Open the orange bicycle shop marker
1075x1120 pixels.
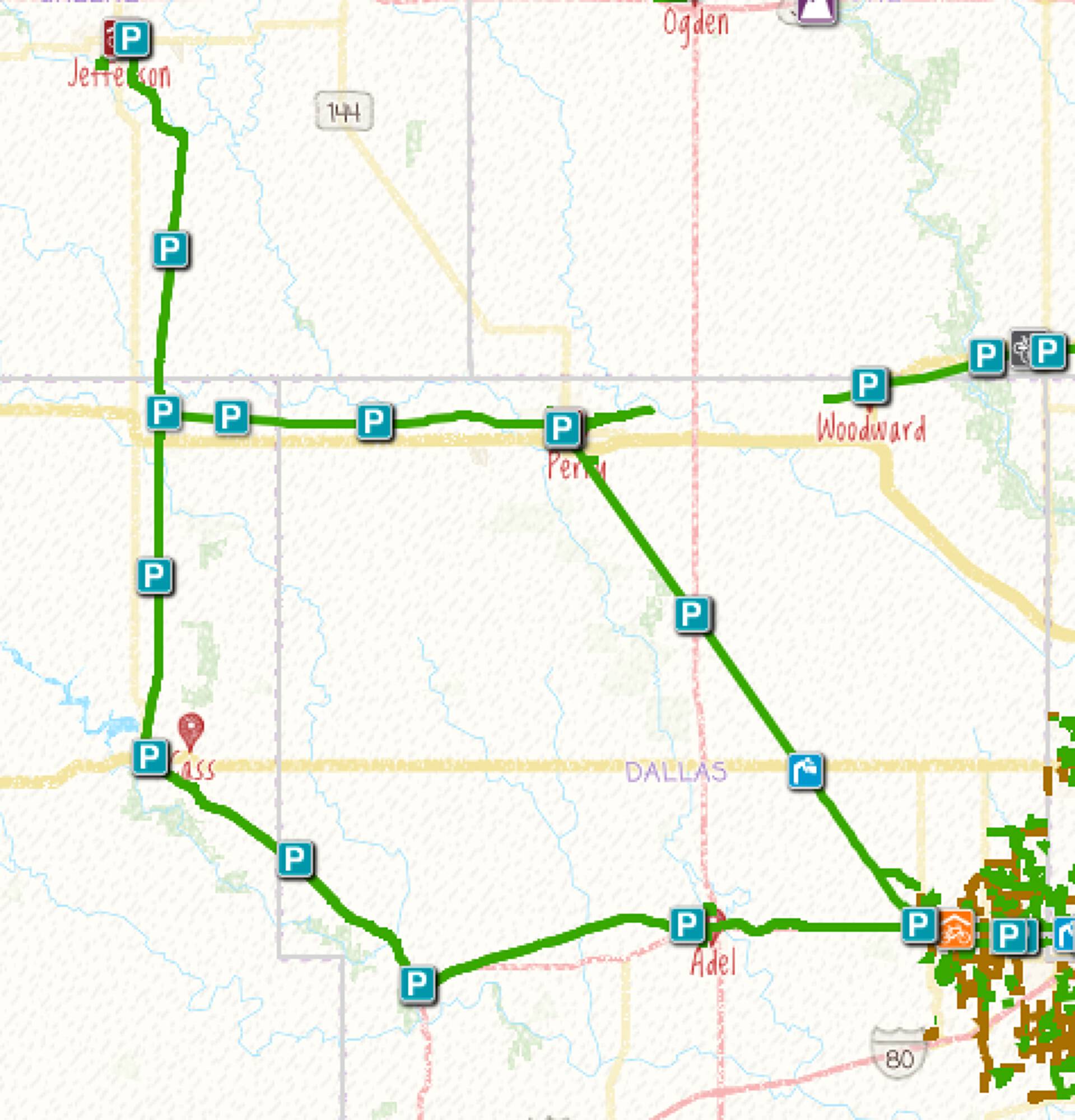tap(956, 929)
